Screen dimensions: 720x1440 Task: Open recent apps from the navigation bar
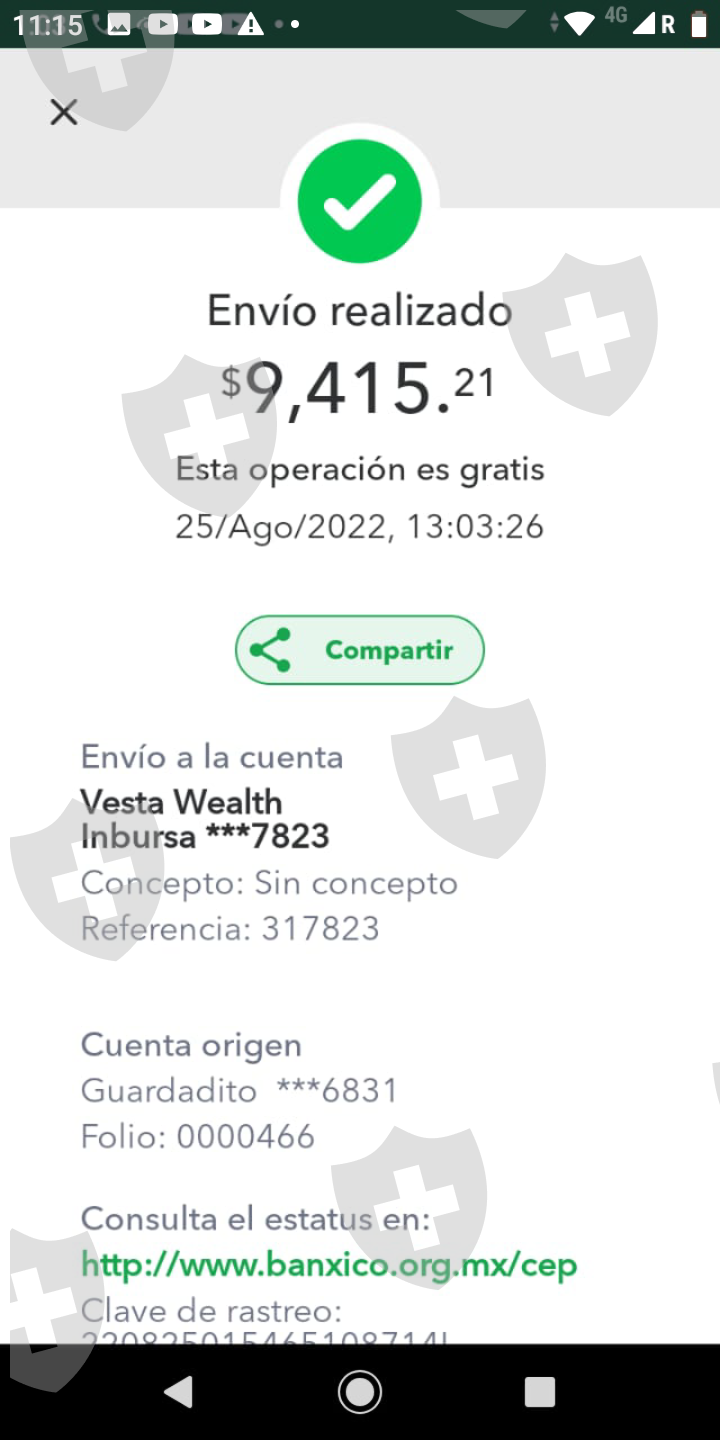(540, 1392)
